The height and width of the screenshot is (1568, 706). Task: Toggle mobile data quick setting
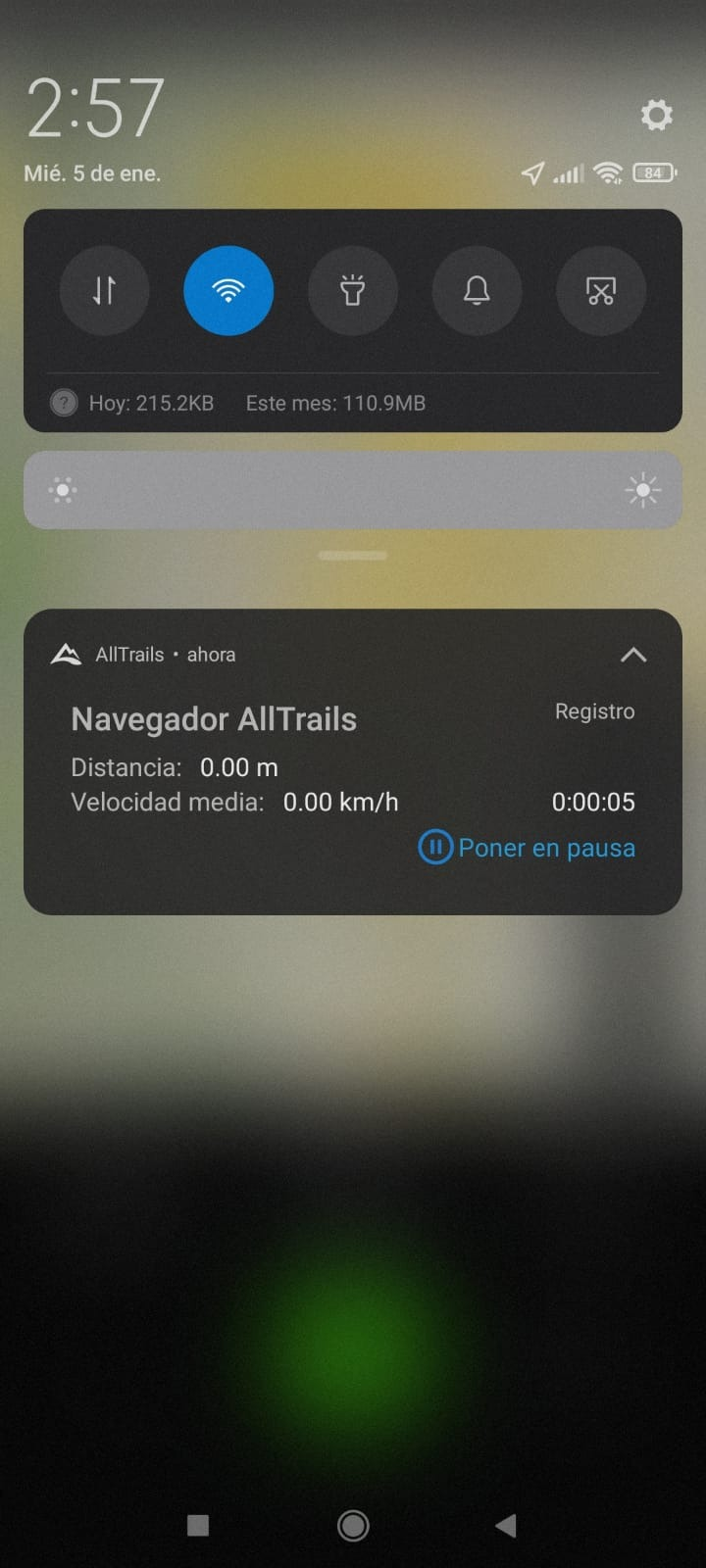[105, 290]
